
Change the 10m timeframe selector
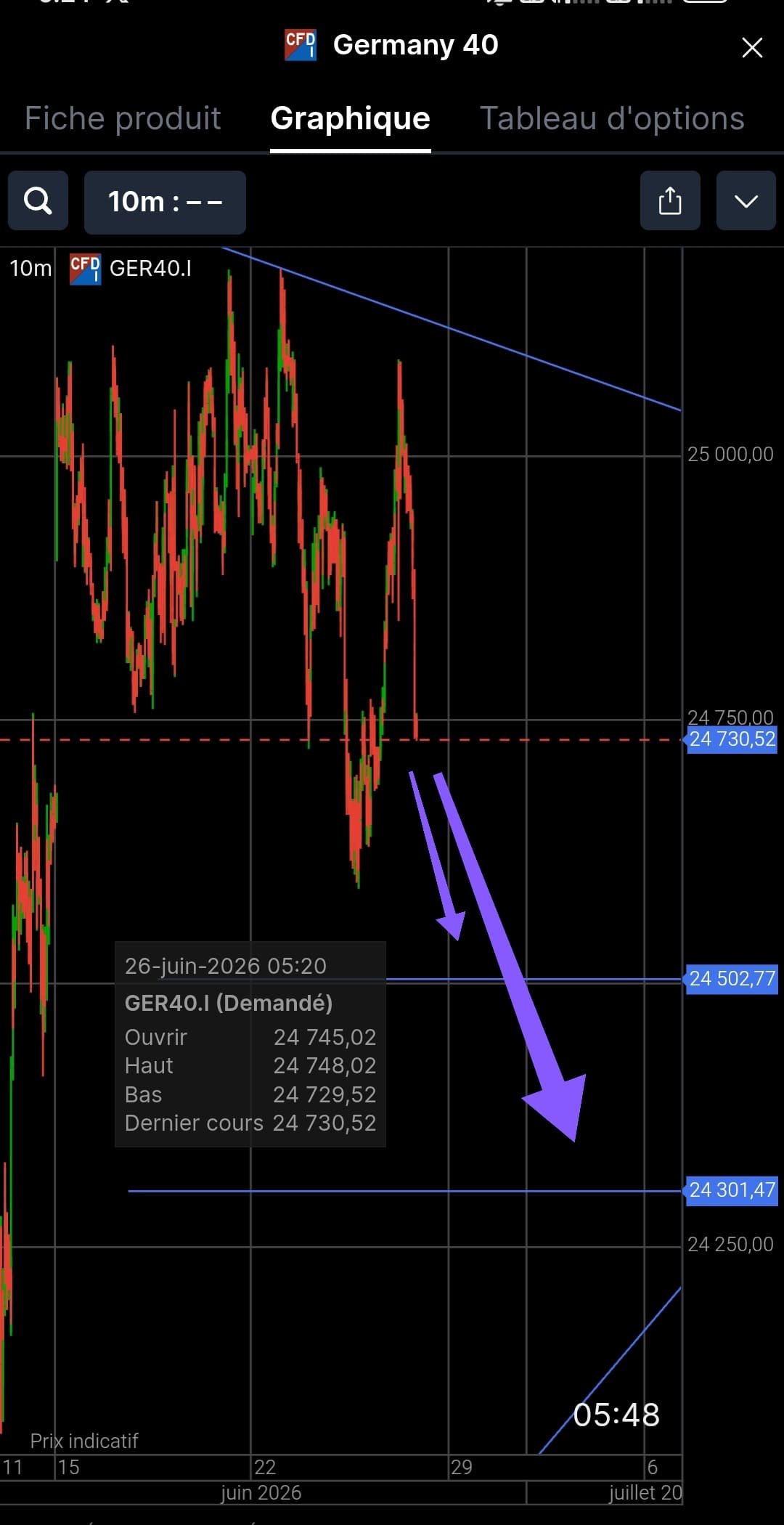(x=165, y=202)
